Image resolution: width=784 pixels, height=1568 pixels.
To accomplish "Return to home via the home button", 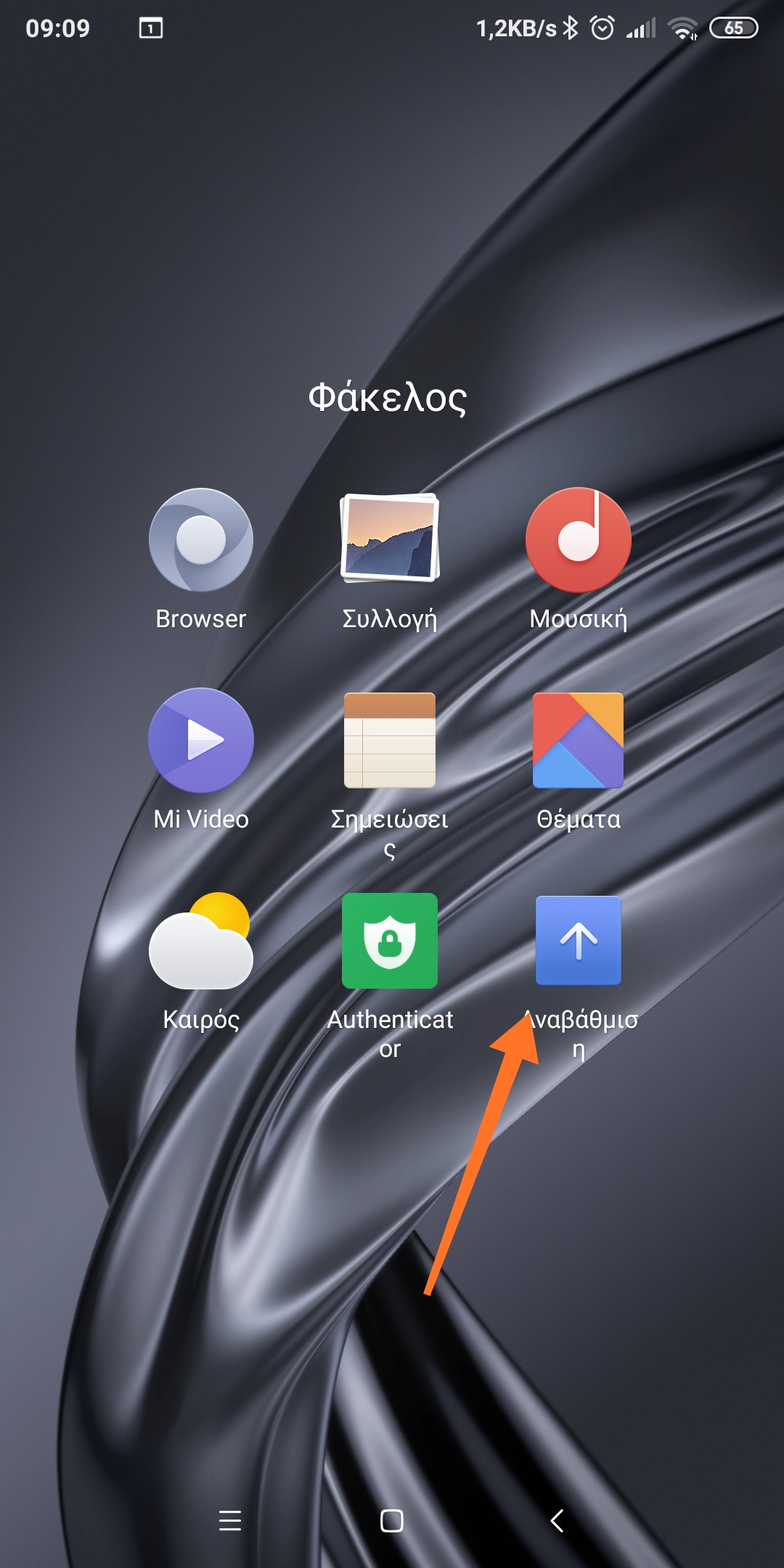I will (391, 1520).
